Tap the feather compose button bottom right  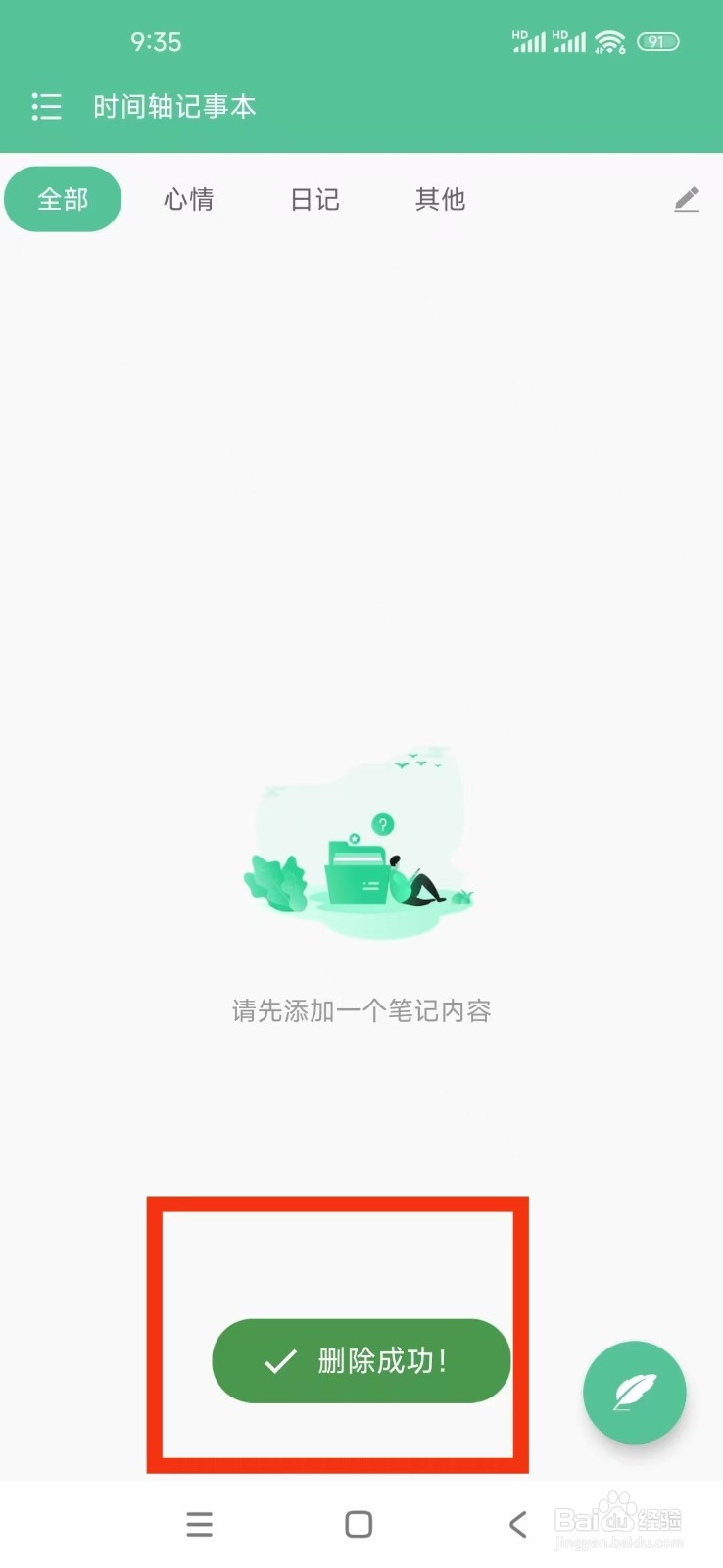tap(634, 1393)
